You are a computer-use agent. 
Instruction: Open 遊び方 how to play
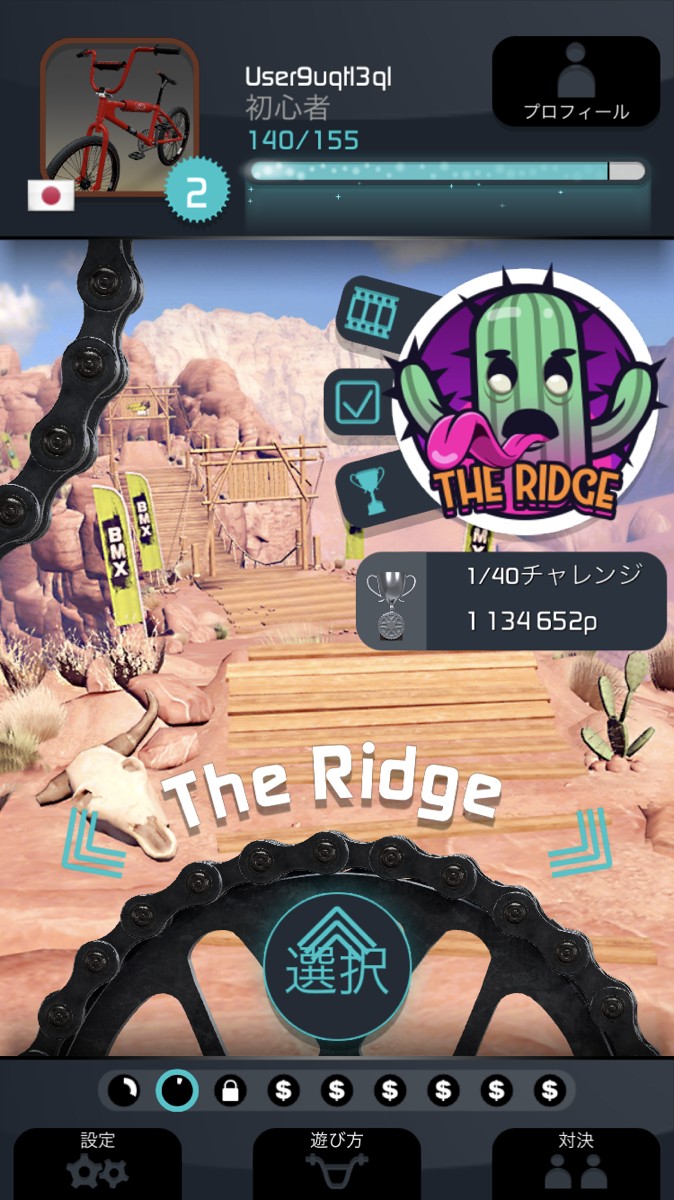pyautogui.click(x=336, y=1163)
